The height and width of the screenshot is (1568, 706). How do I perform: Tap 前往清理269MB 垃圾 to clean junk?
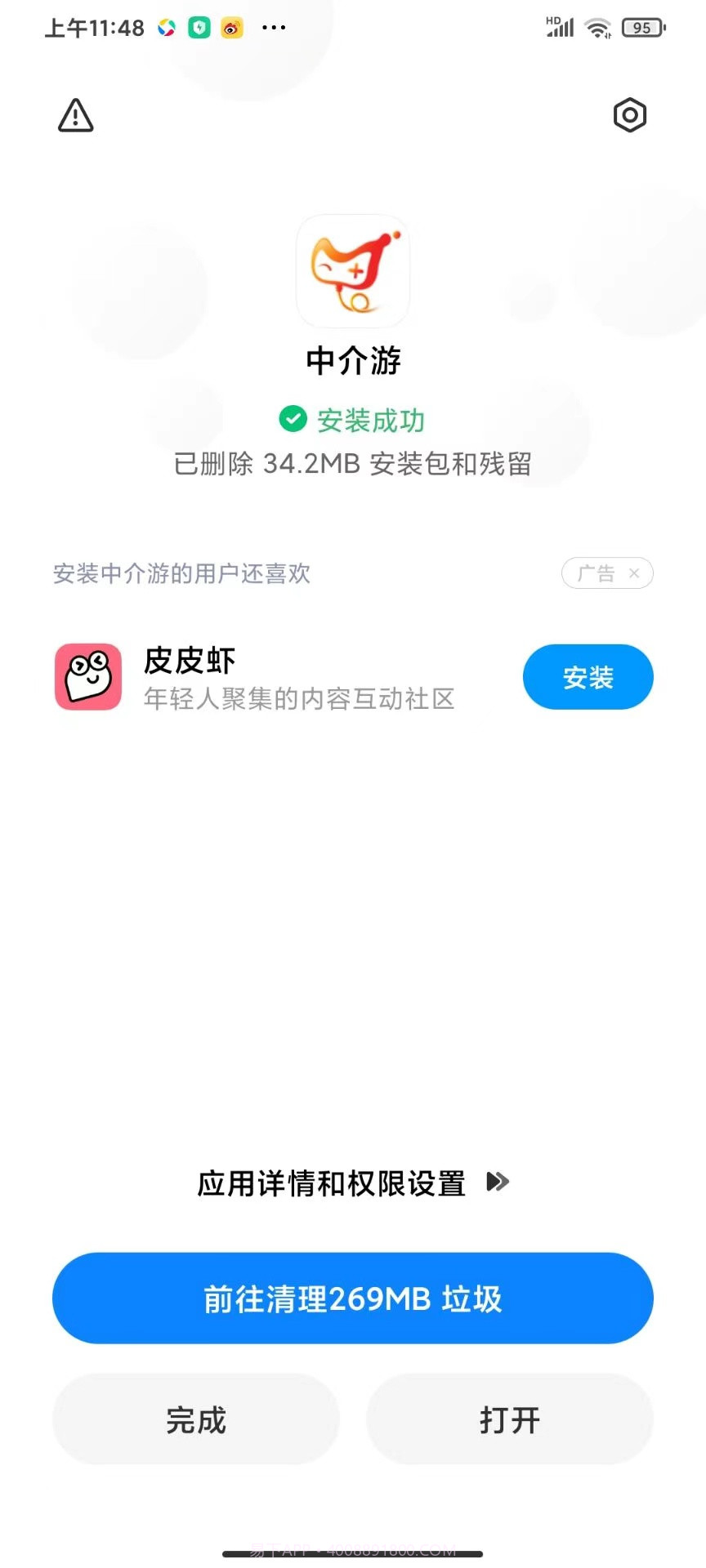352,1298
